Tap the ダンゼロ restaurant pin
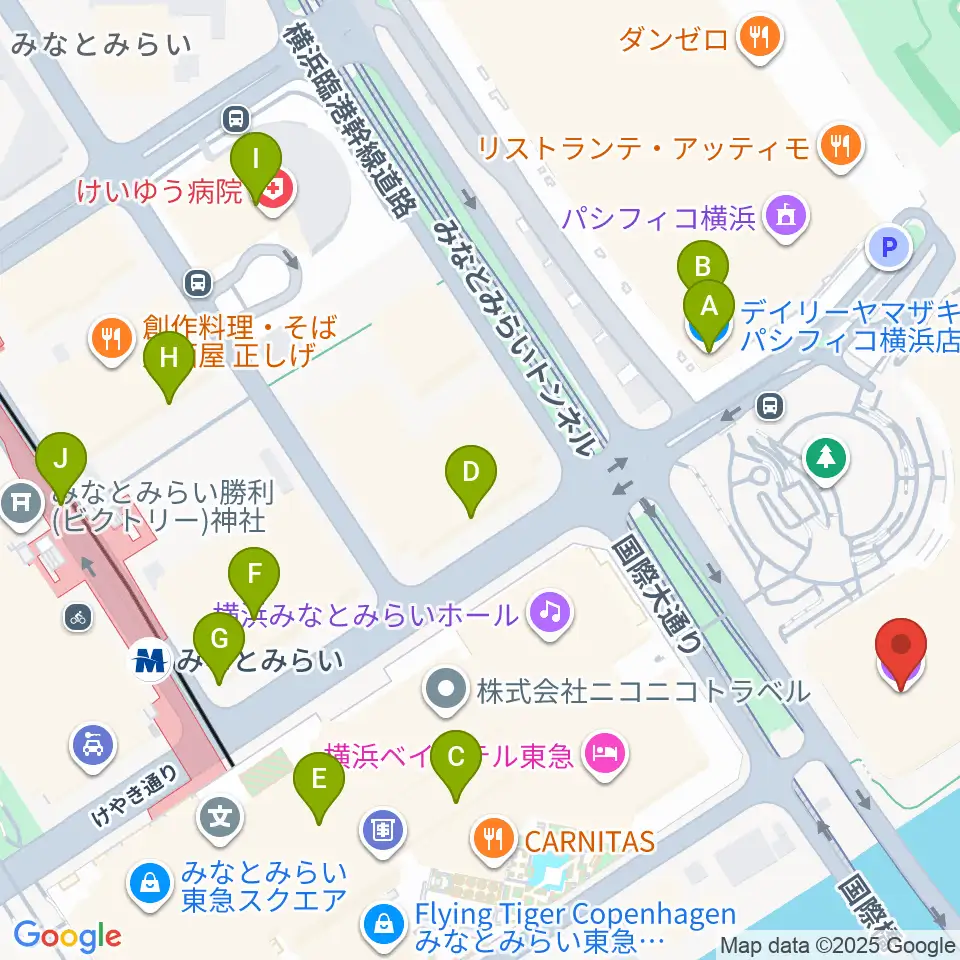 pyautogui.click(x=760, y=39)
